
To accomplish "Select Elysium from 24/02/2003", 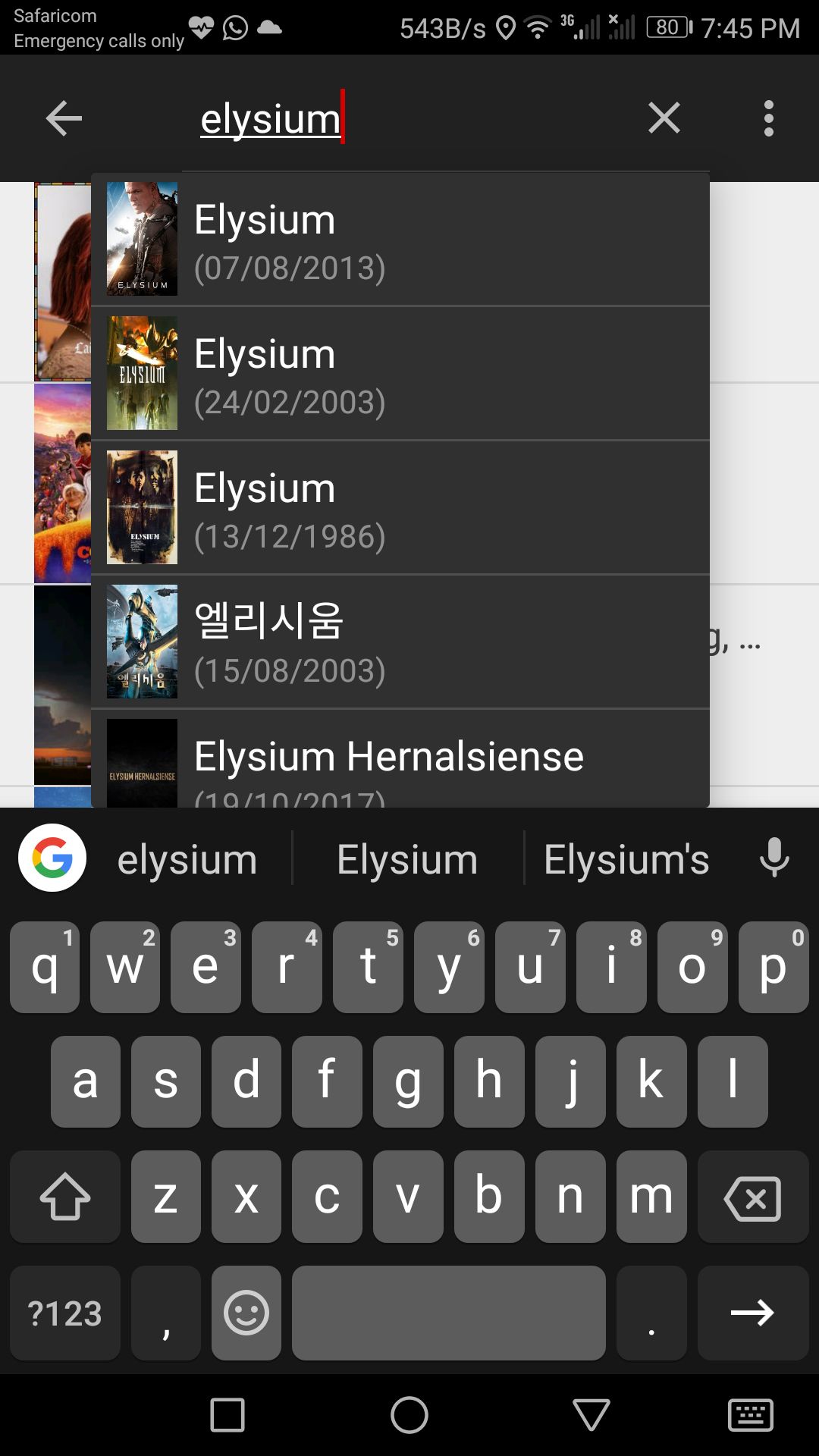I will point(400,374).
